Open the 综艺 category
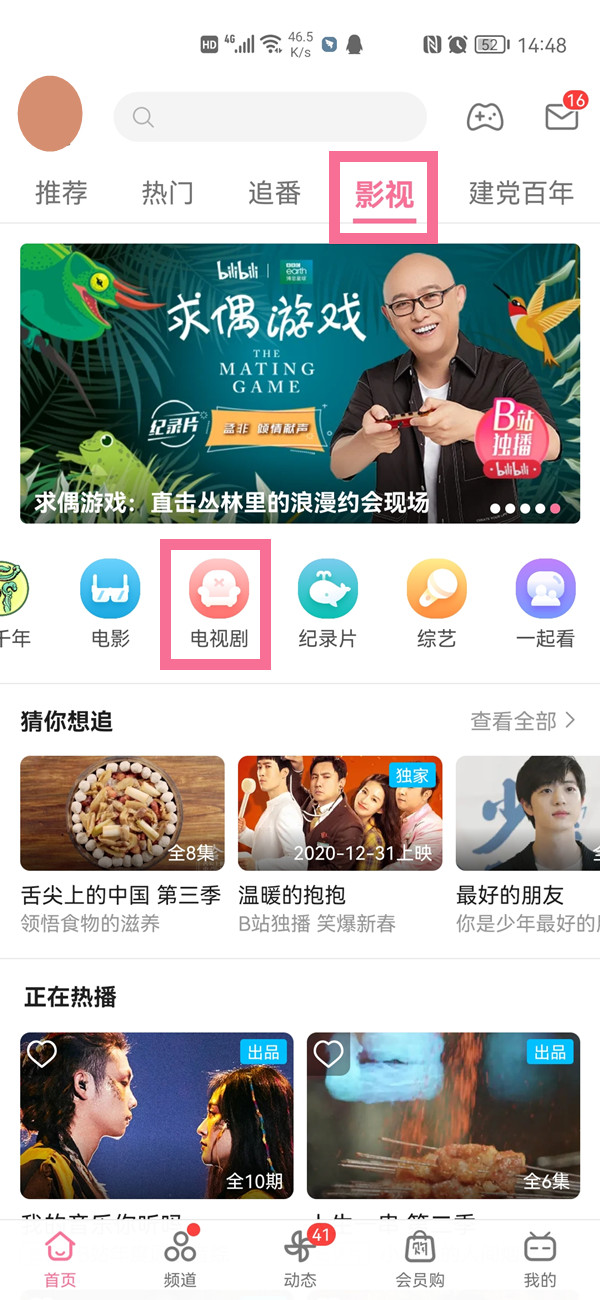600x1300 pixels. (x=436, y=603)
